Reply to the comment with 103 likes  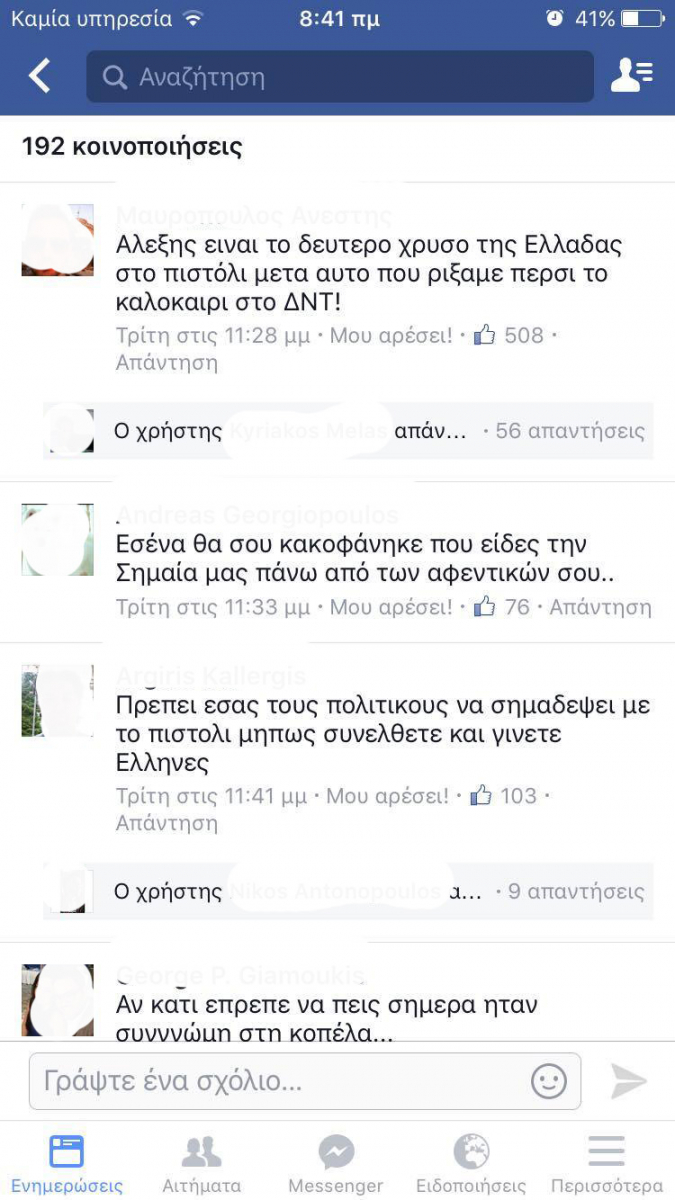coord(167,823)
